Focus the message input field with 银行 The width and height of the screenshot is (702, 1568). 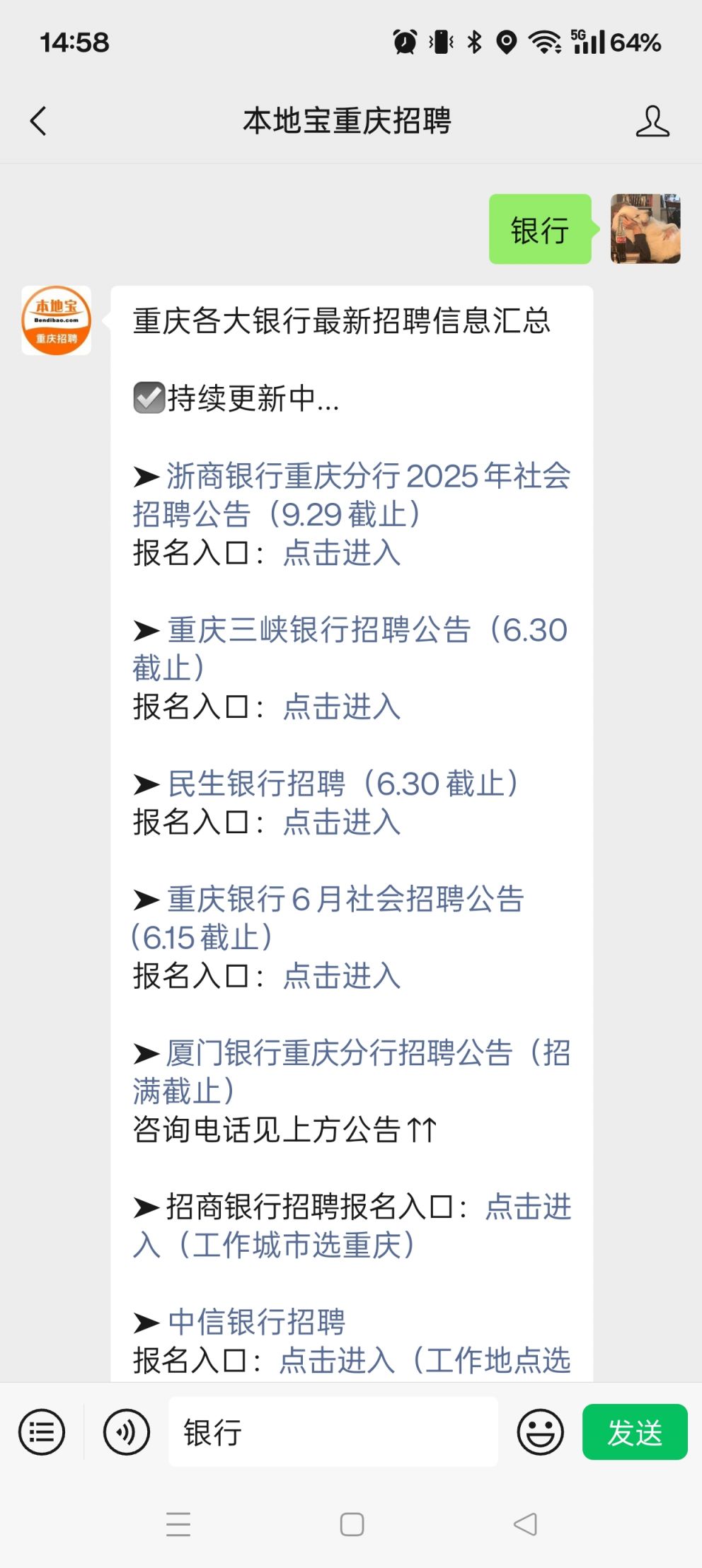click(x=333, y=1432)
